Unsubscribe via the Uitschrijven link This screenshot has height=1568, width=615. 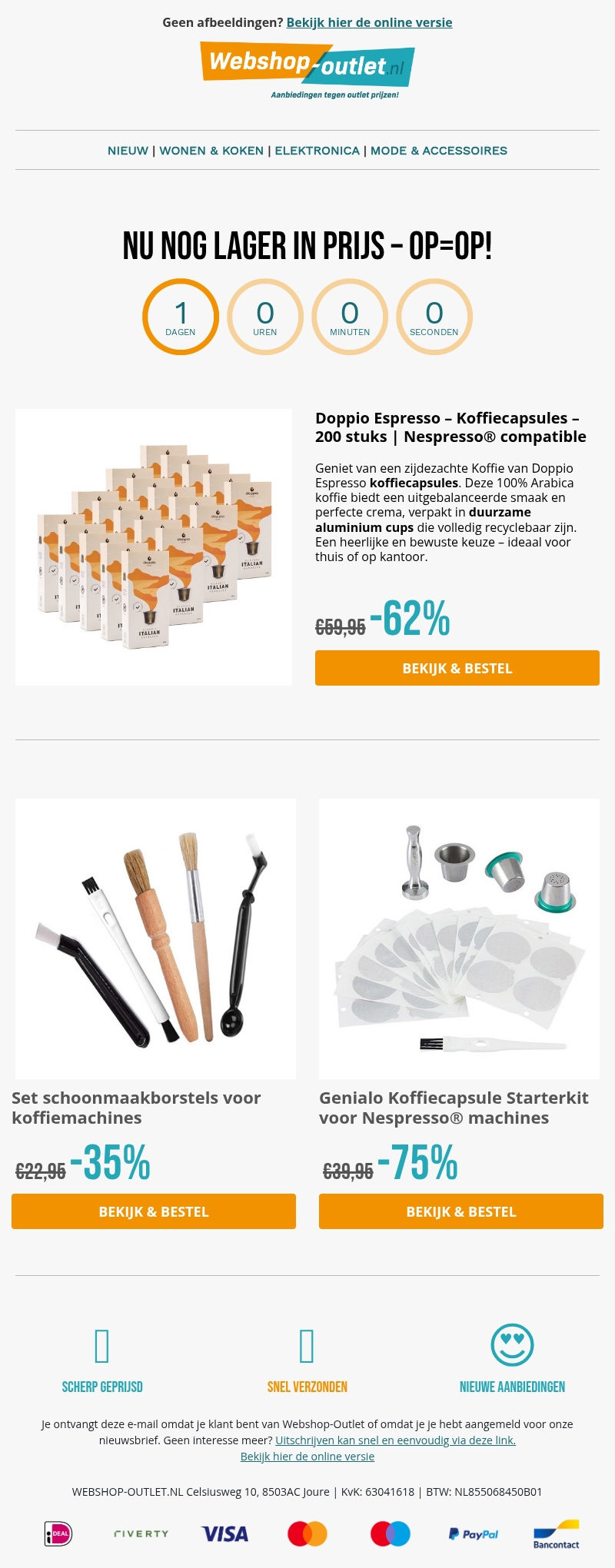tap(395, 1440)
